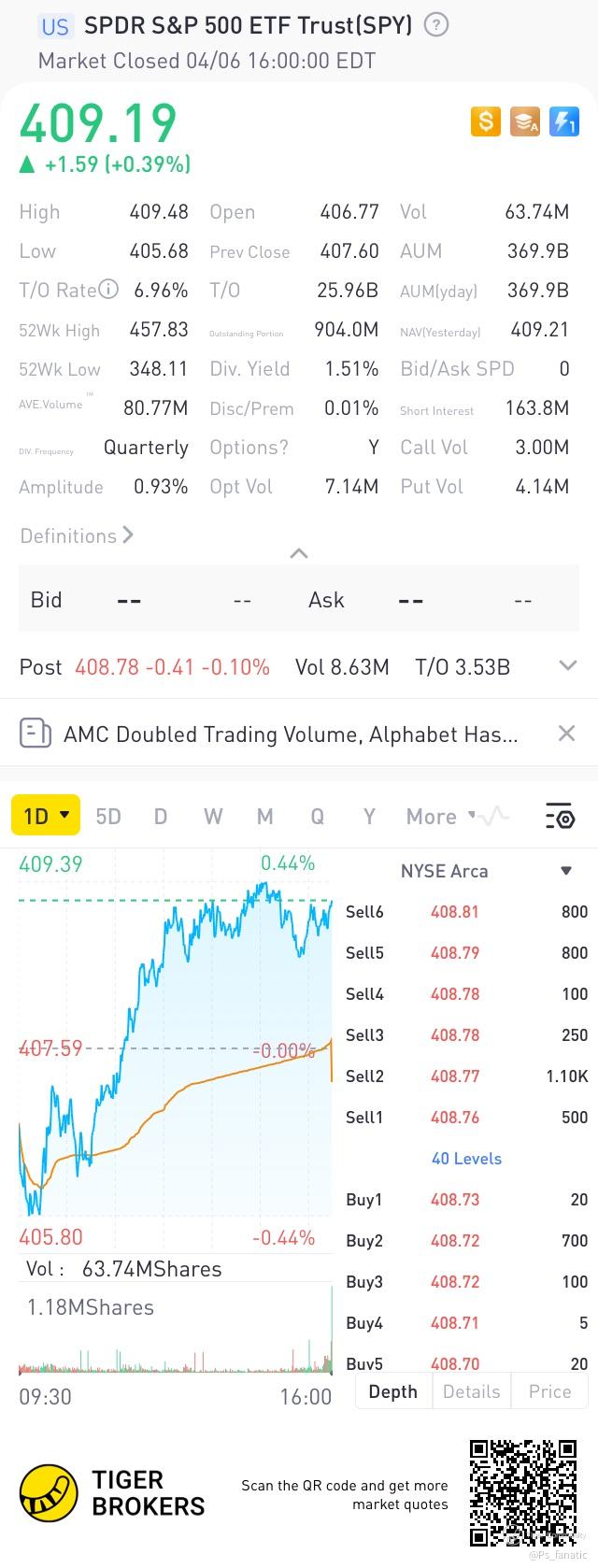Switch to the M monthly chart
Screen dimensions: 598x1568
pyautogui.click(x=265, y=817)
